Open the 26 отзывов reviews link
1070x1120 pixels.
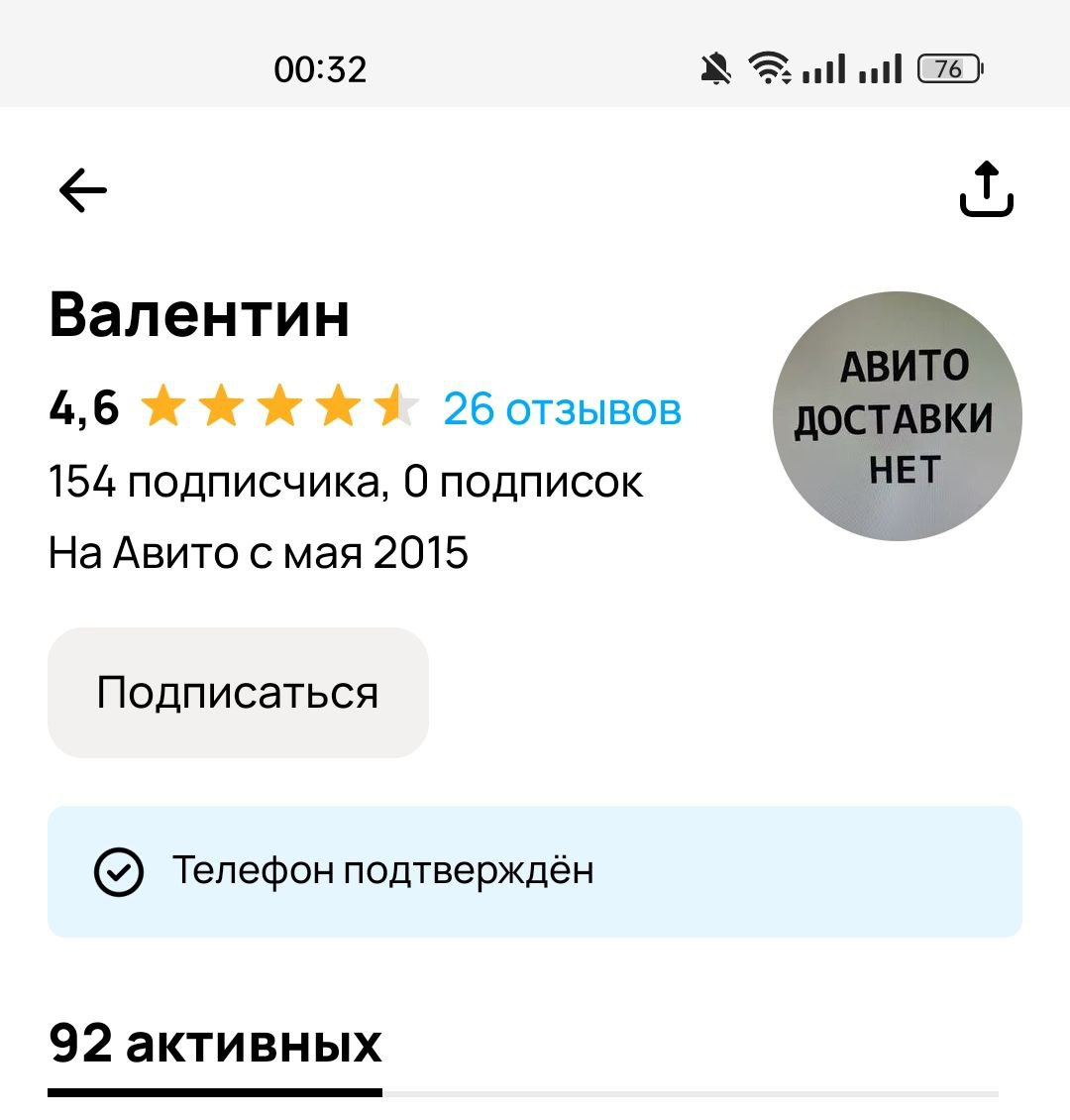pyautogui.click(x=562, y=408)
